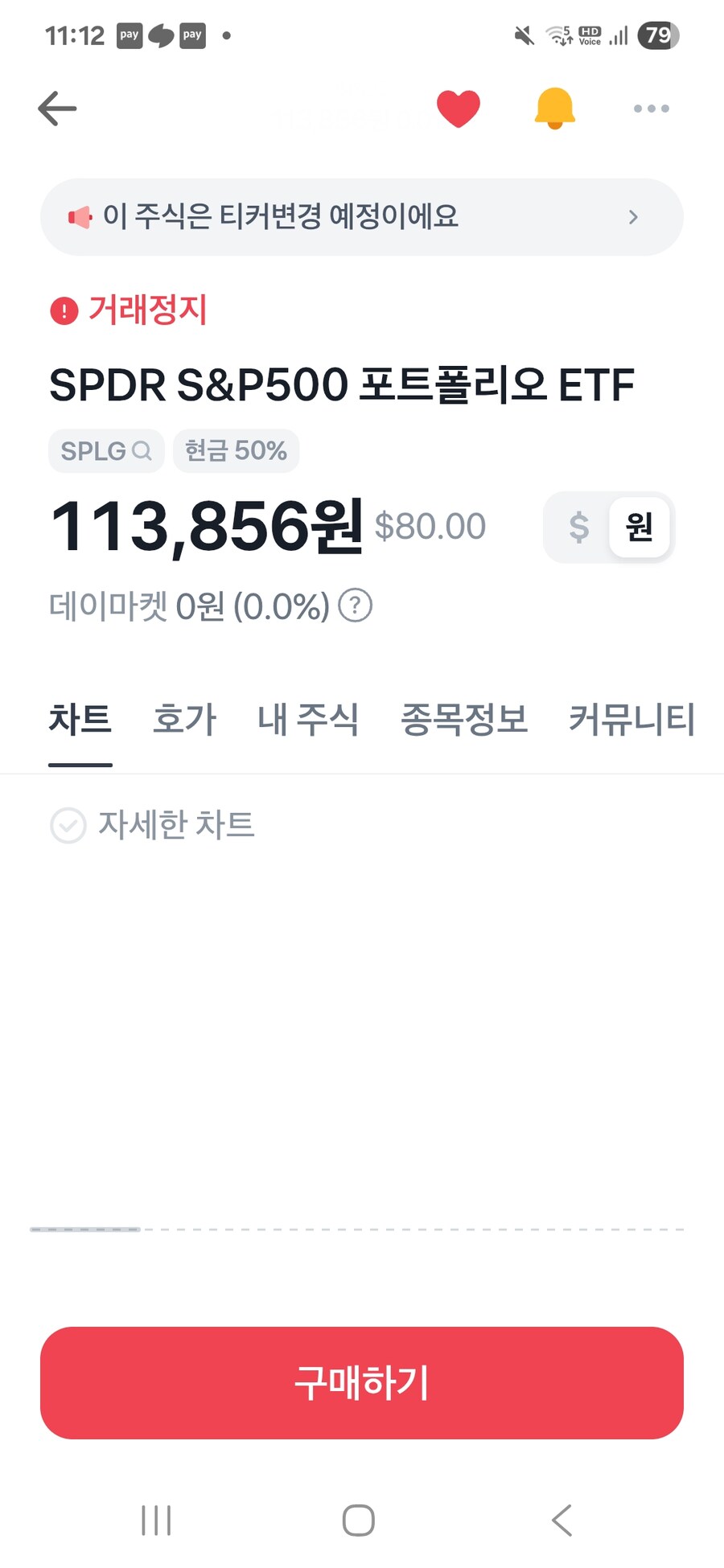
Task: Enable the 자세한 차트 option
Action: [69, 825]
